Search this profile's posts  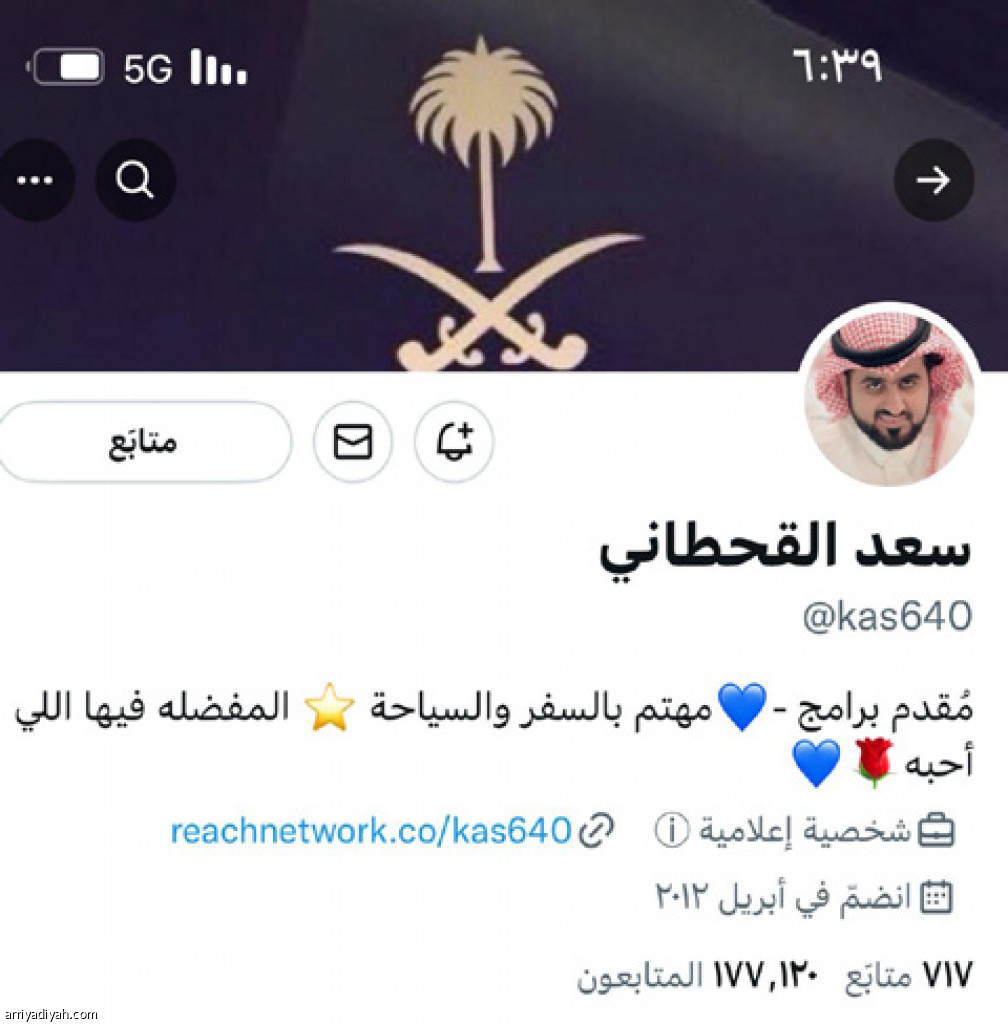click(x=135, y=180)
